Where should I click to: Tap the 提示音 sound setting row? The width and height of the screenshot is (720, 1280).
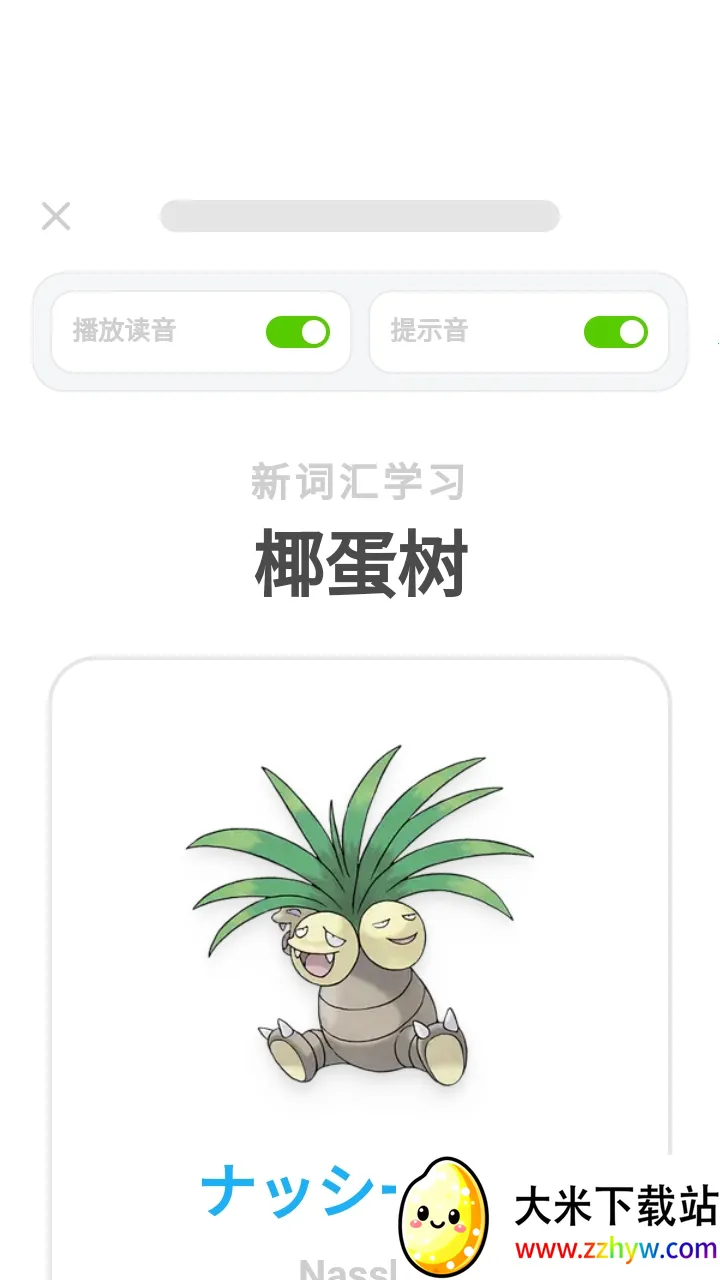coord(520,331)
